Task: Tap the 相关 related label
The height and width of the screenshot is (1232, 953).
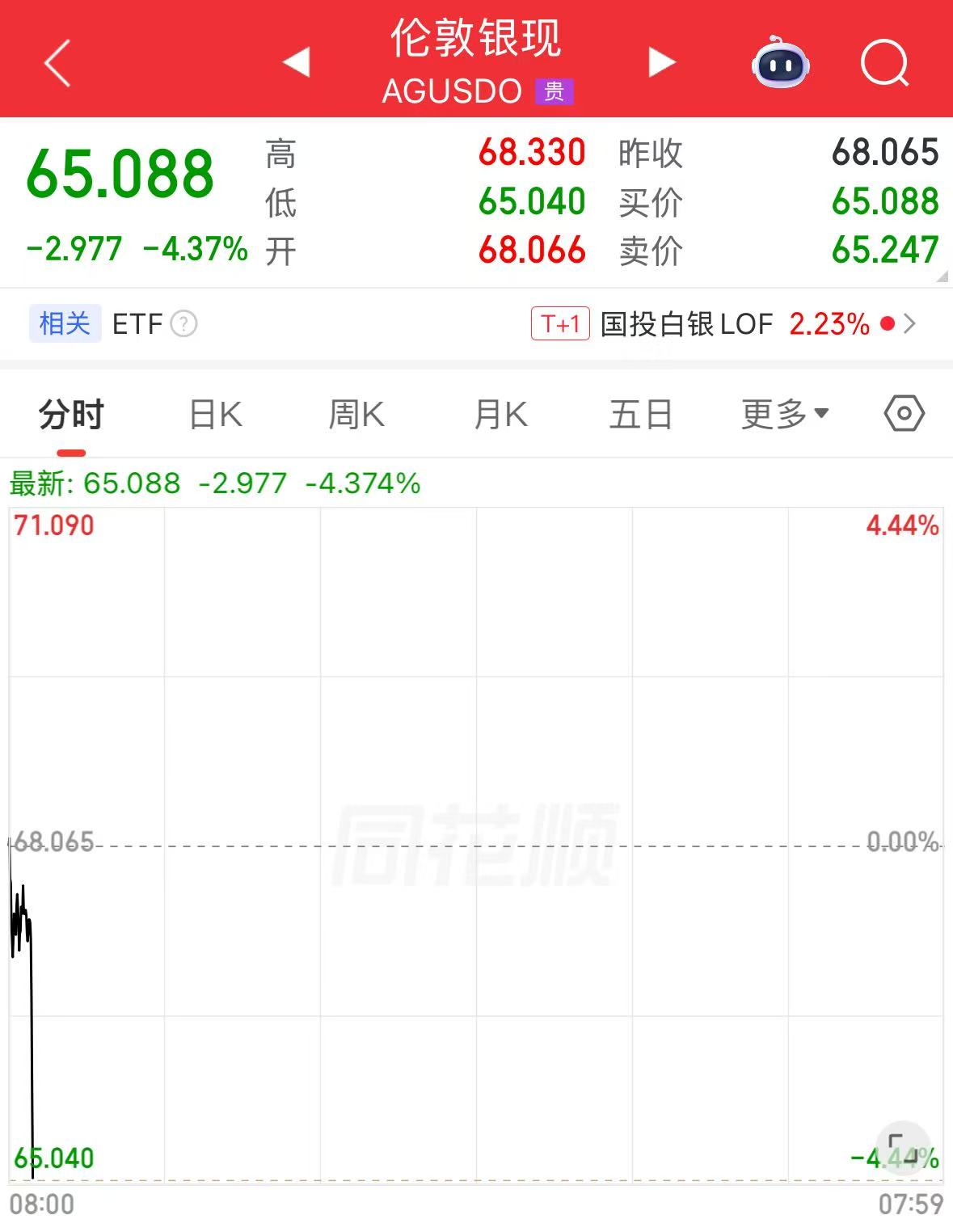Action: (65, 323)
